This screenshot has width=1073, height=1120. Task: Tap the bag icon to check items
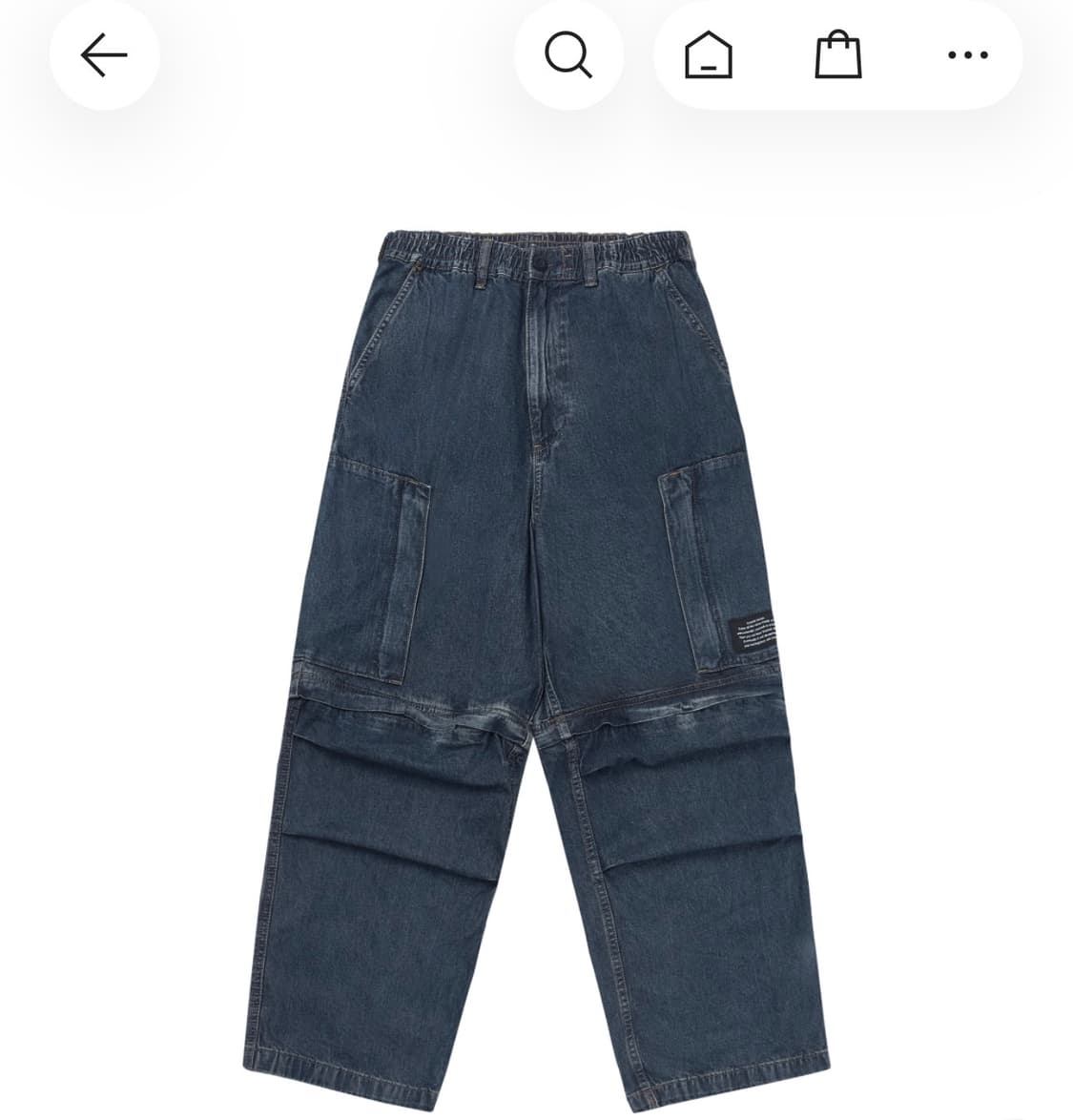(x=837, y=54)
